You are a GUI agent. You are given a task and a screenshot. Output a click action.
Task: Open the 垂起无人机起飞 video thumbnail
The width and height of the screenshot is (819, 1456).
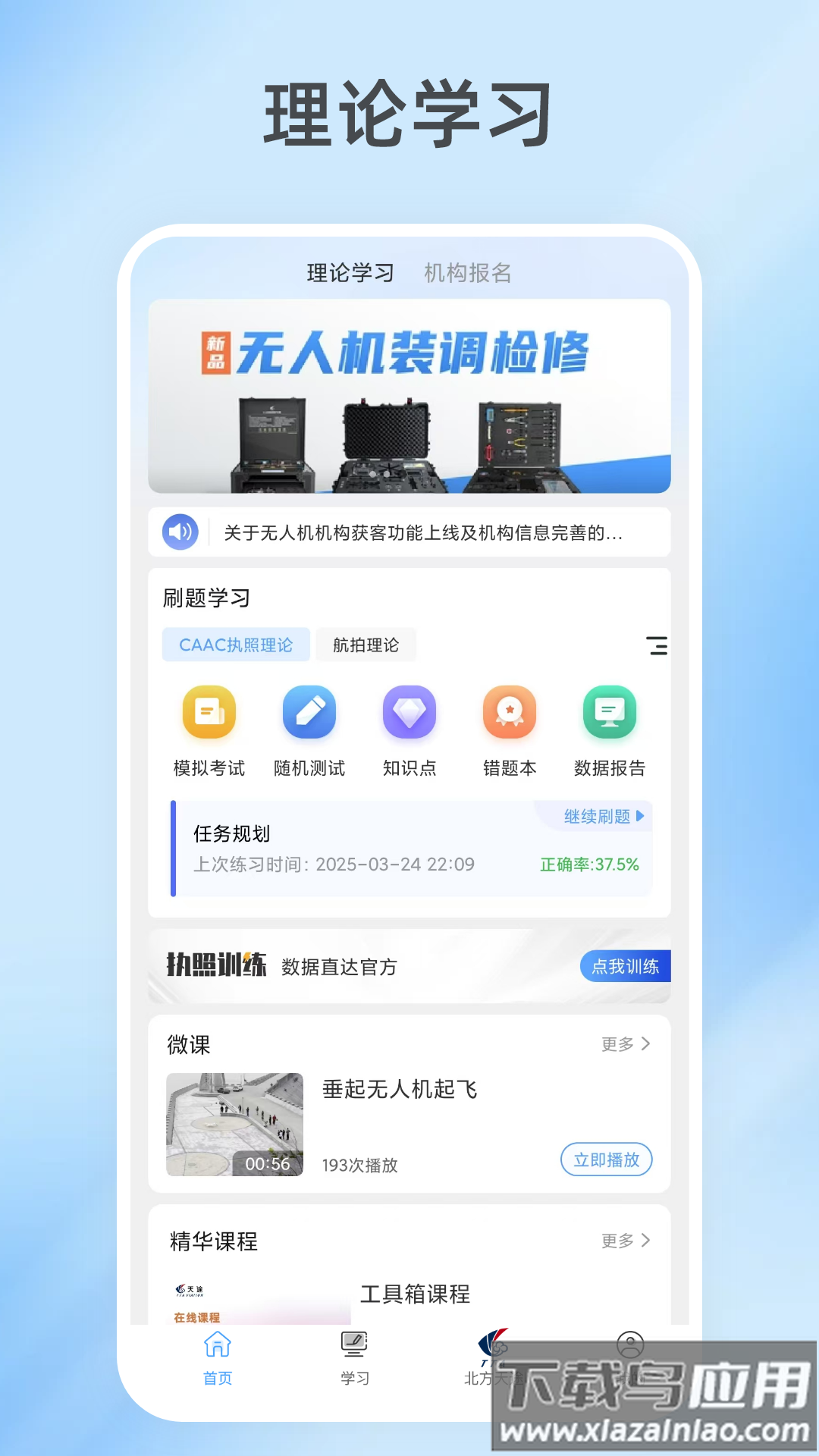click(233, 1124)
